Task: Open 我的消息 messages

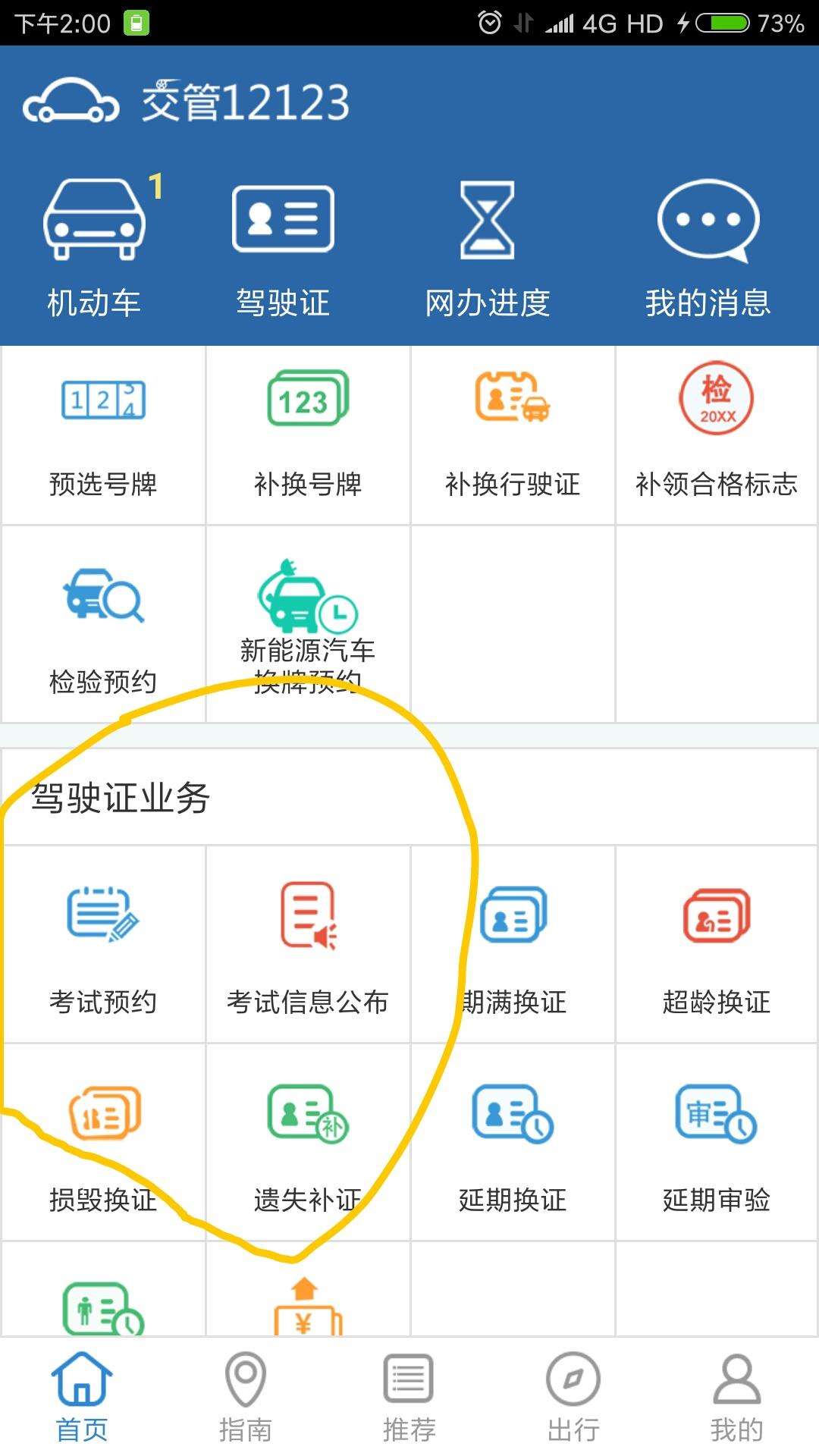Action: point(709,243)
